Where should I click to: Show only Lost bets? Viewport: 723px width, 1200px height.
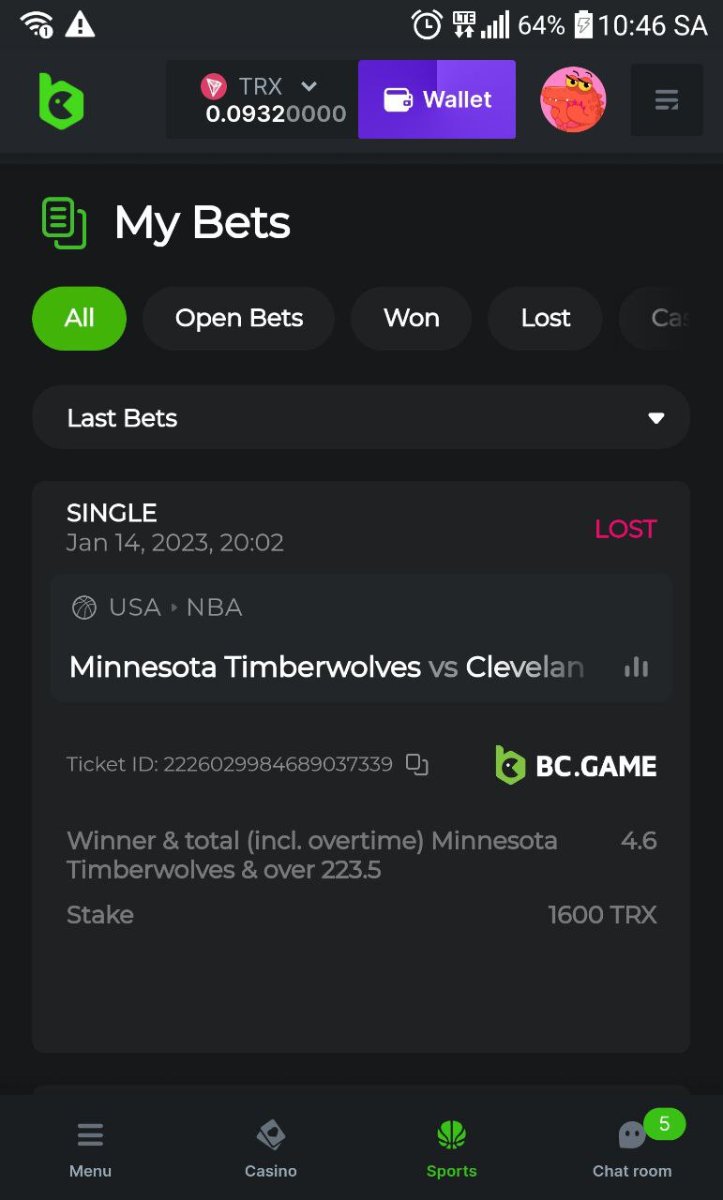point(545,318)
